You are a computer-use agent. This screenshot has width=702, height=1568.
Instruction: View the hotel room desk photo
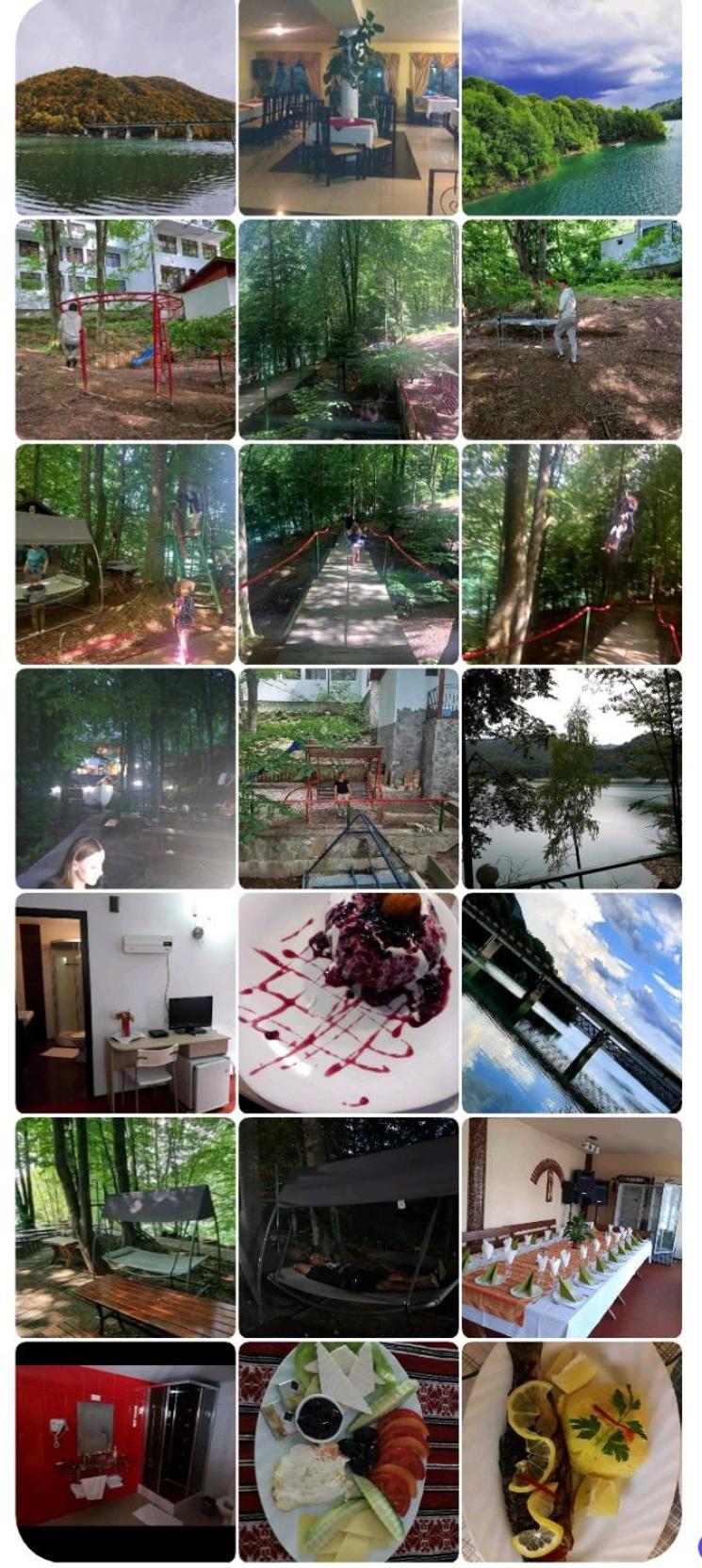click(x=125, y=1003)
